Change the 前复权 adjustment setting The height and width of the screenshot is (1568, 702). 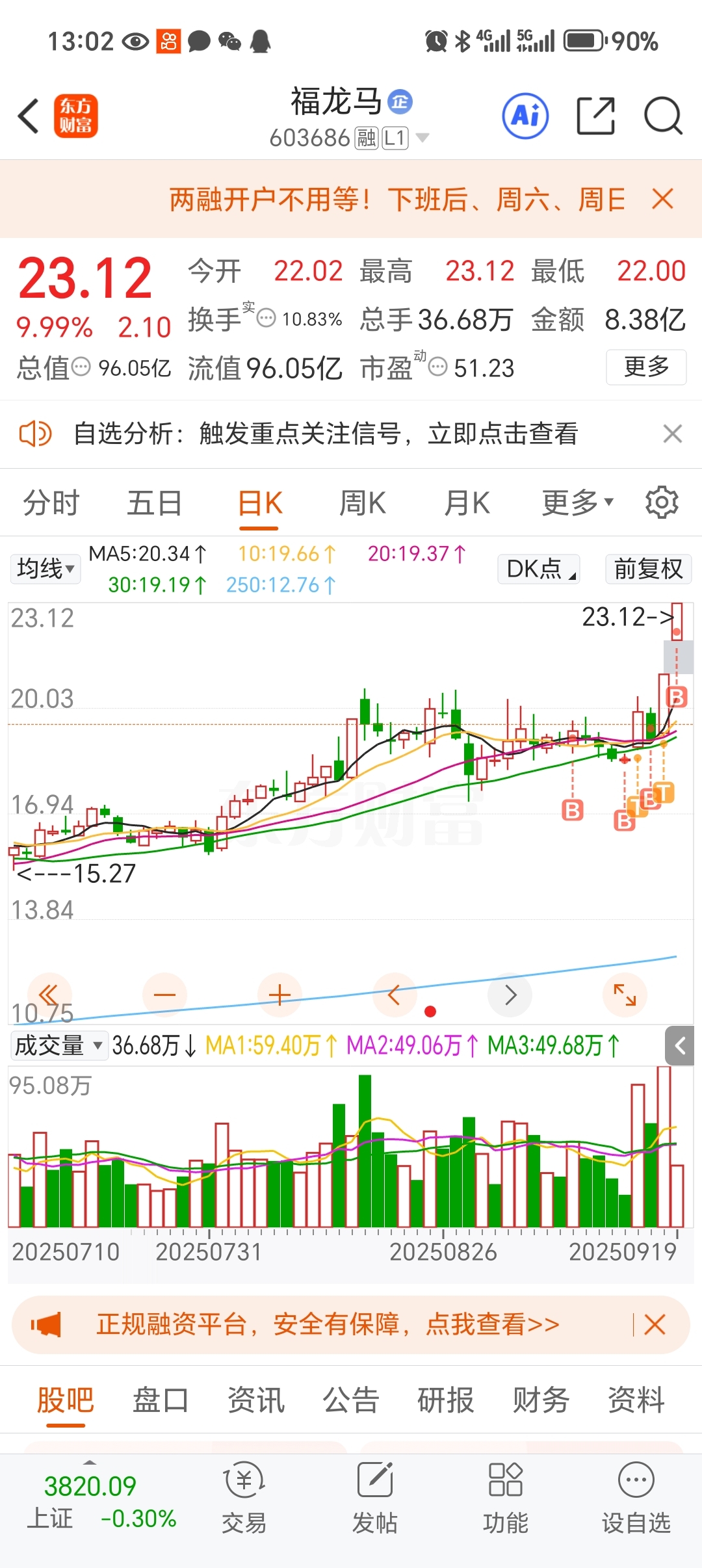point(648,569)
